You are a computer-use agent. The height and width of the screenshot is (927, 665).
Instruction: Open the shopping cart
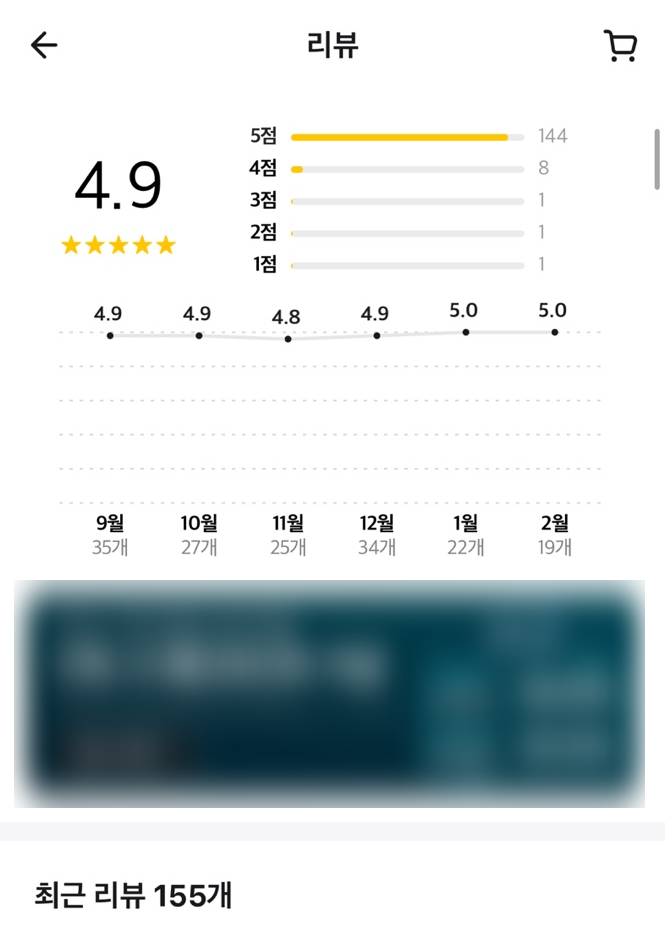(620, 46)
